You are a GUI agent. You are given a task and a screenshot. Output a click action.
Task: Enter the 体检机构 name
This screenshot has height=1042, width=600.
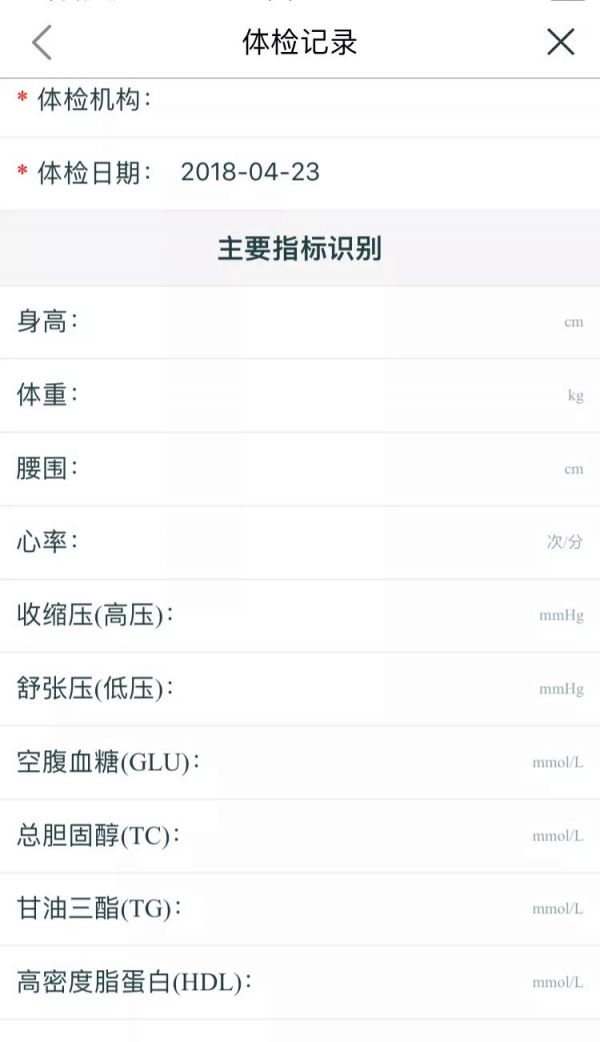[x=300, y=100]
